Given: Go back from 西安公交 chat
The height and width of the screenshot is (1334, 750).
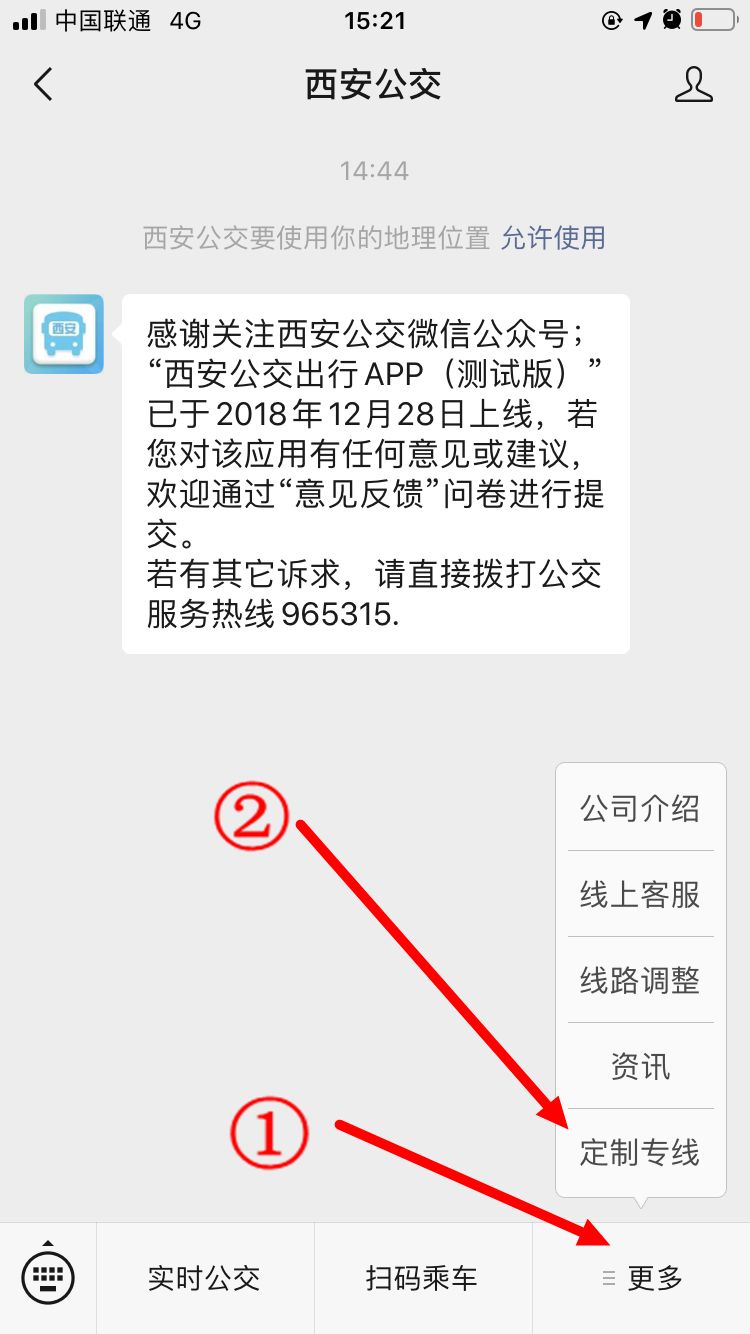Looking at the screenshot, I should click(x=42, y=85).
